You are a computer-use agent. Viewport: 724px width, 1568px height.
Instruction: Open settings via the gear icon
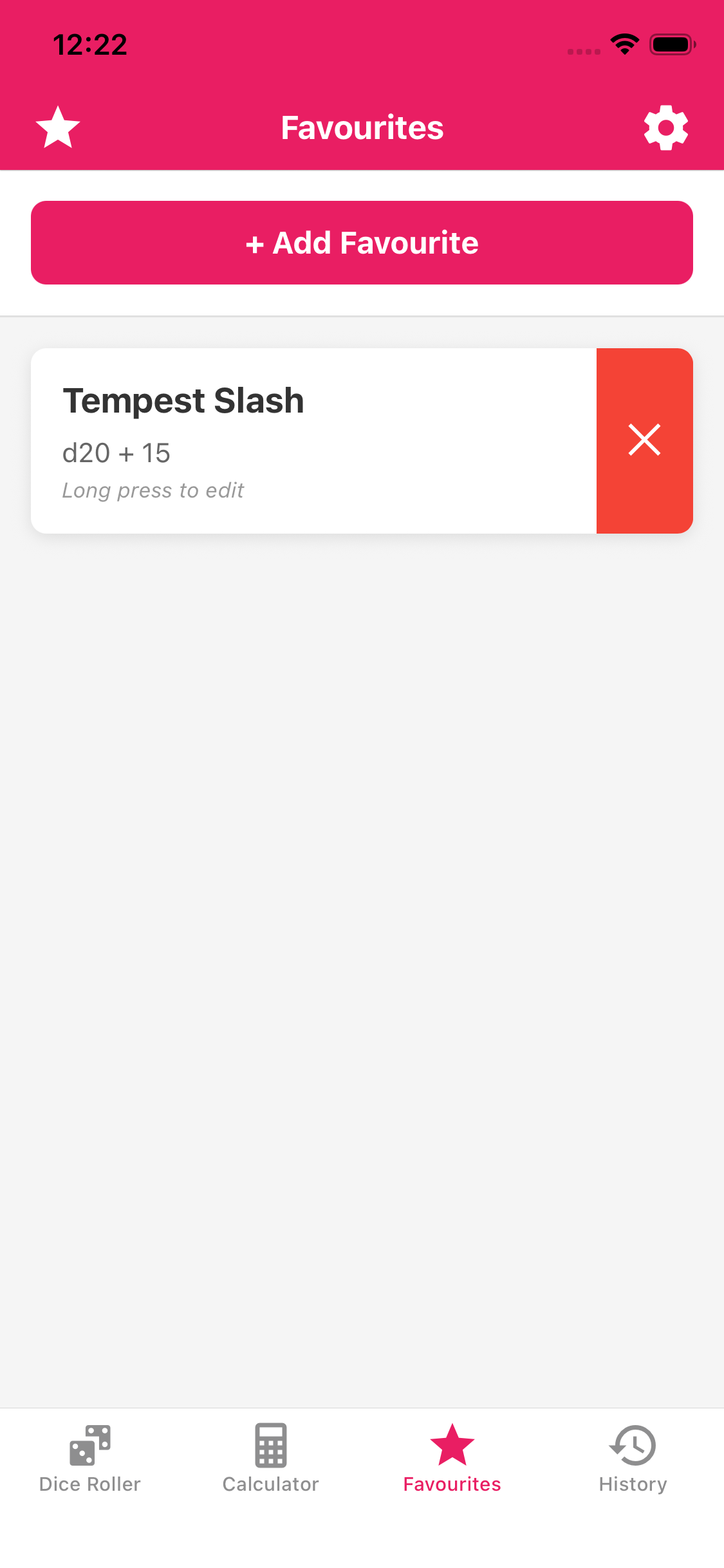click(665, 127)
